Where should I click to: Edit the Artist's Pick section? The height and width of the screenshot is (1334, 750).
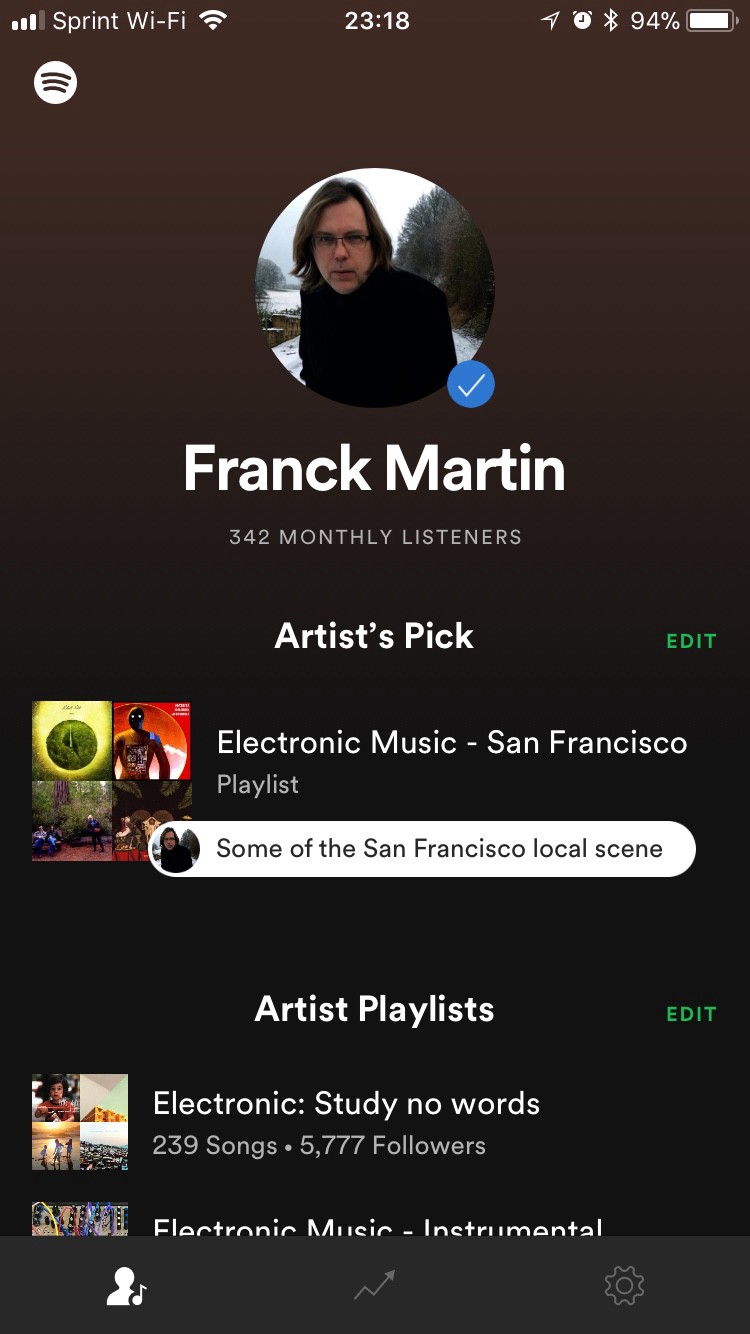(691, 640)
